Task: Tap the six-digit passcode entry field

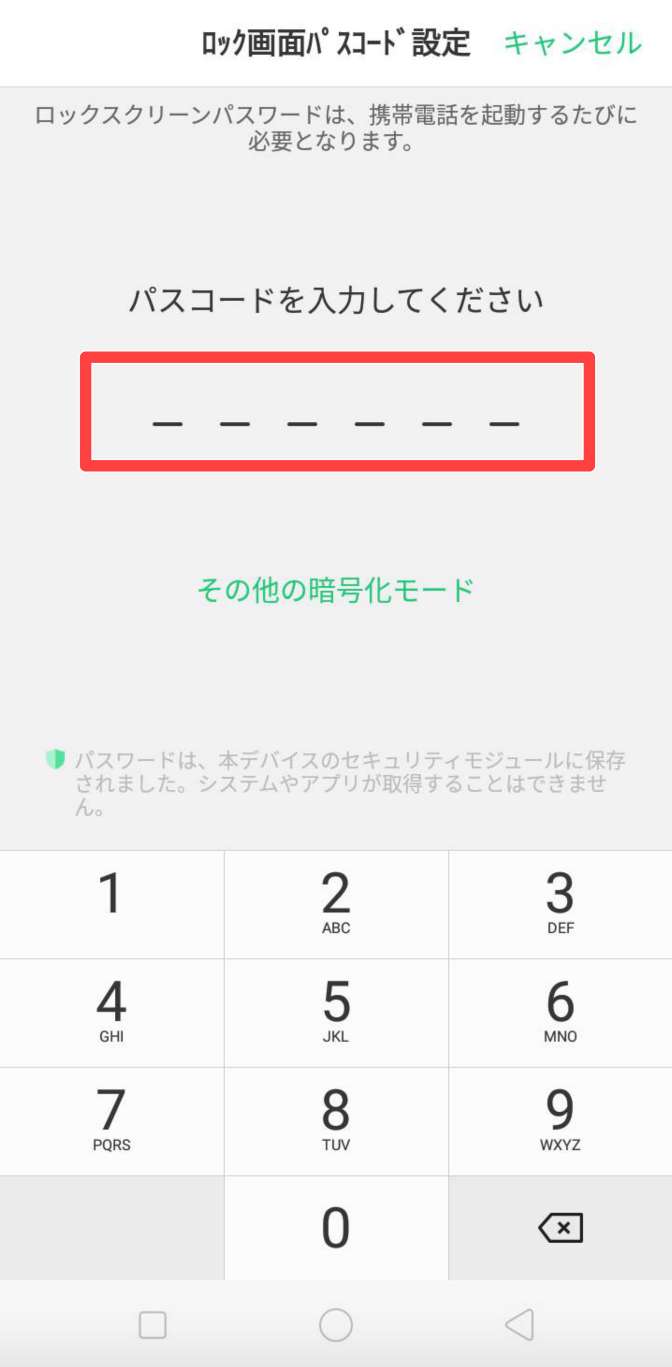Action: pos(337,411)
